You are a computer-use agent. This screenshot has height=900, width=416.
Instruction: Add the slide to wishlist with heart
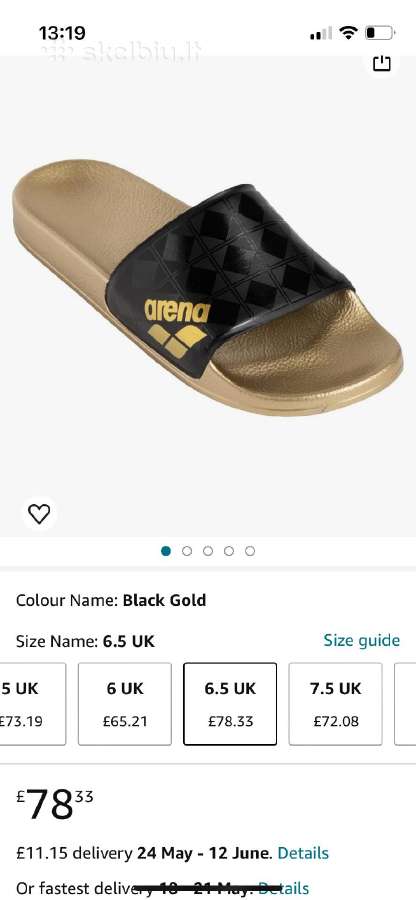(39, 513)
